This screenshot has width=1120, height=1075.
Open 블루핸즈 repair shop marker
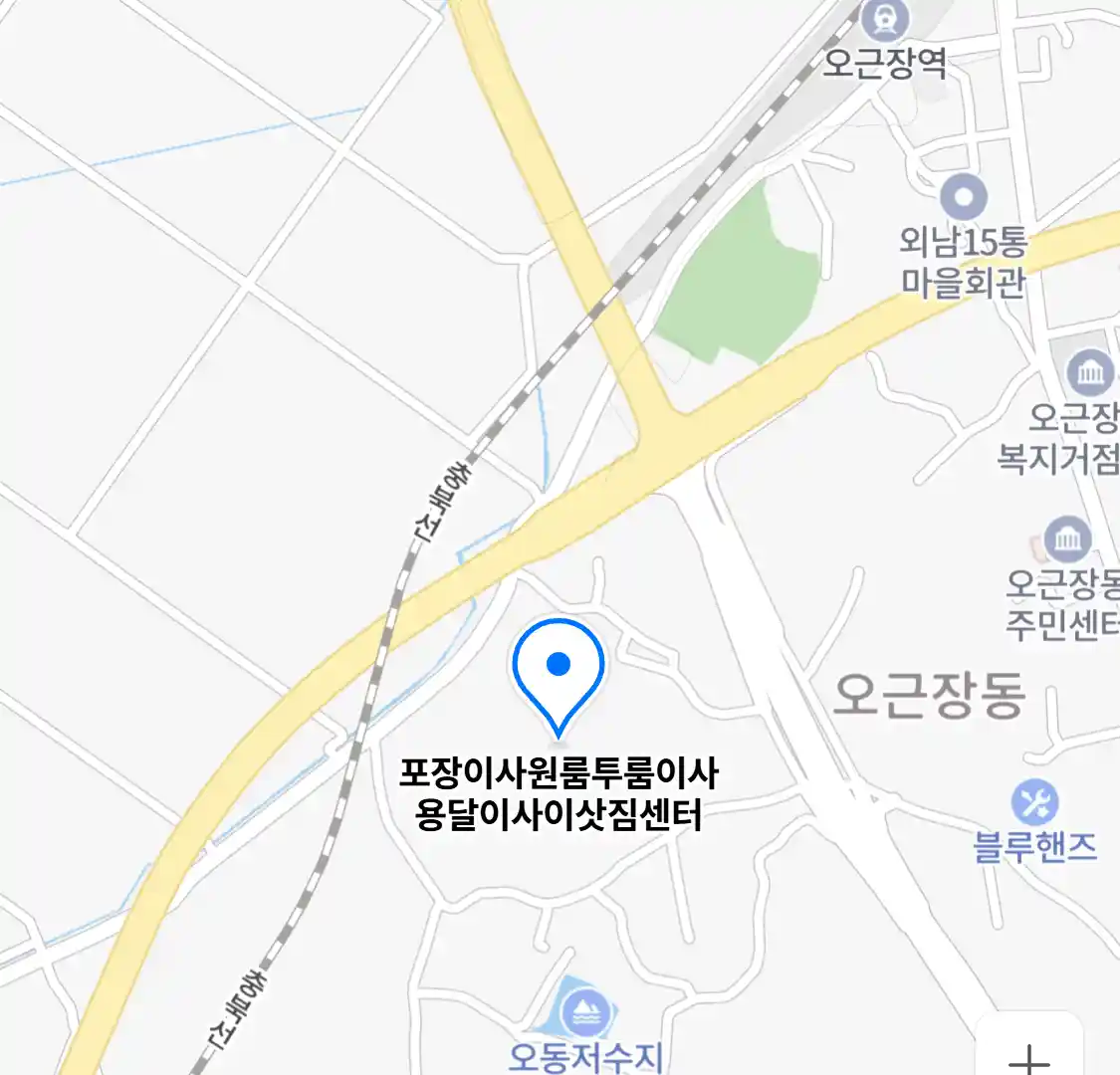1034,802
